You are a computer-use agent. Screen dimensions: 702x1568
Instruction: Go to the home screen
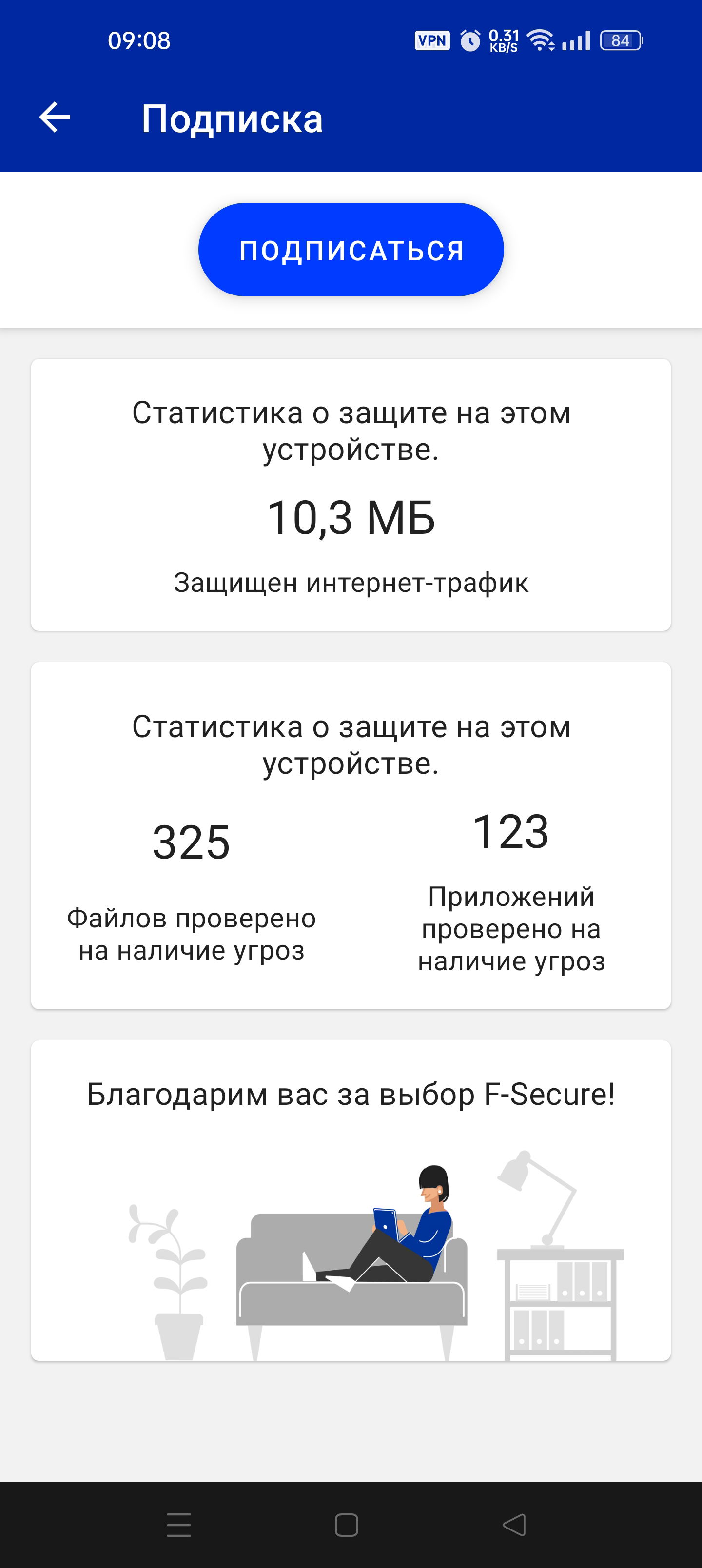347,1524
